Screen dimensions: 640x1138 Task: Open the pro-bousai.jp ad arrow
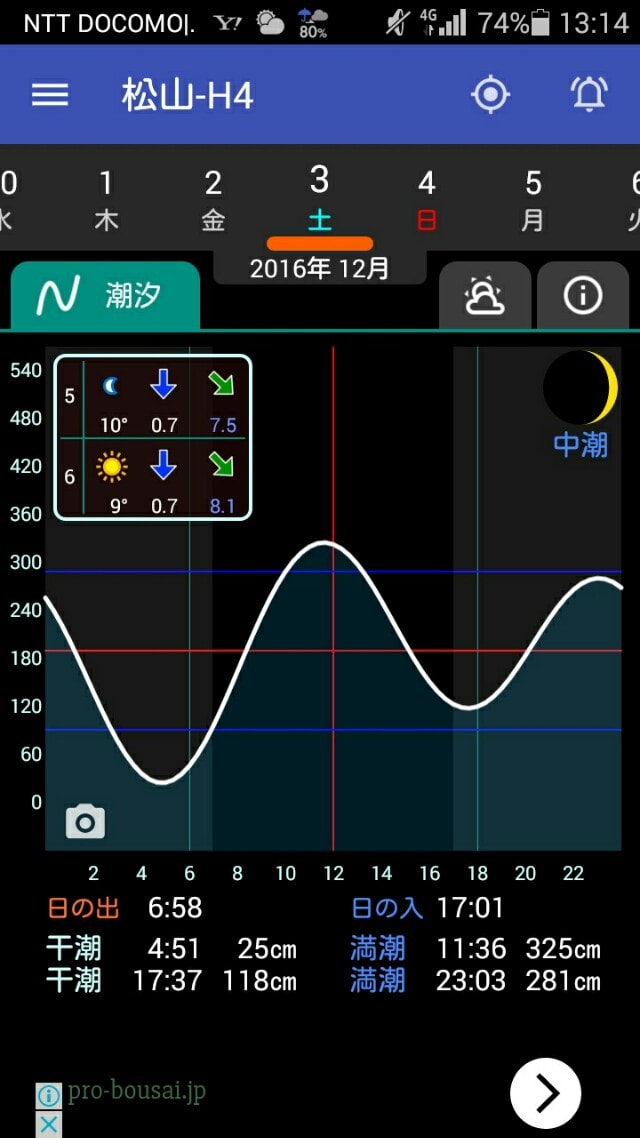(x=545, y=1093)
